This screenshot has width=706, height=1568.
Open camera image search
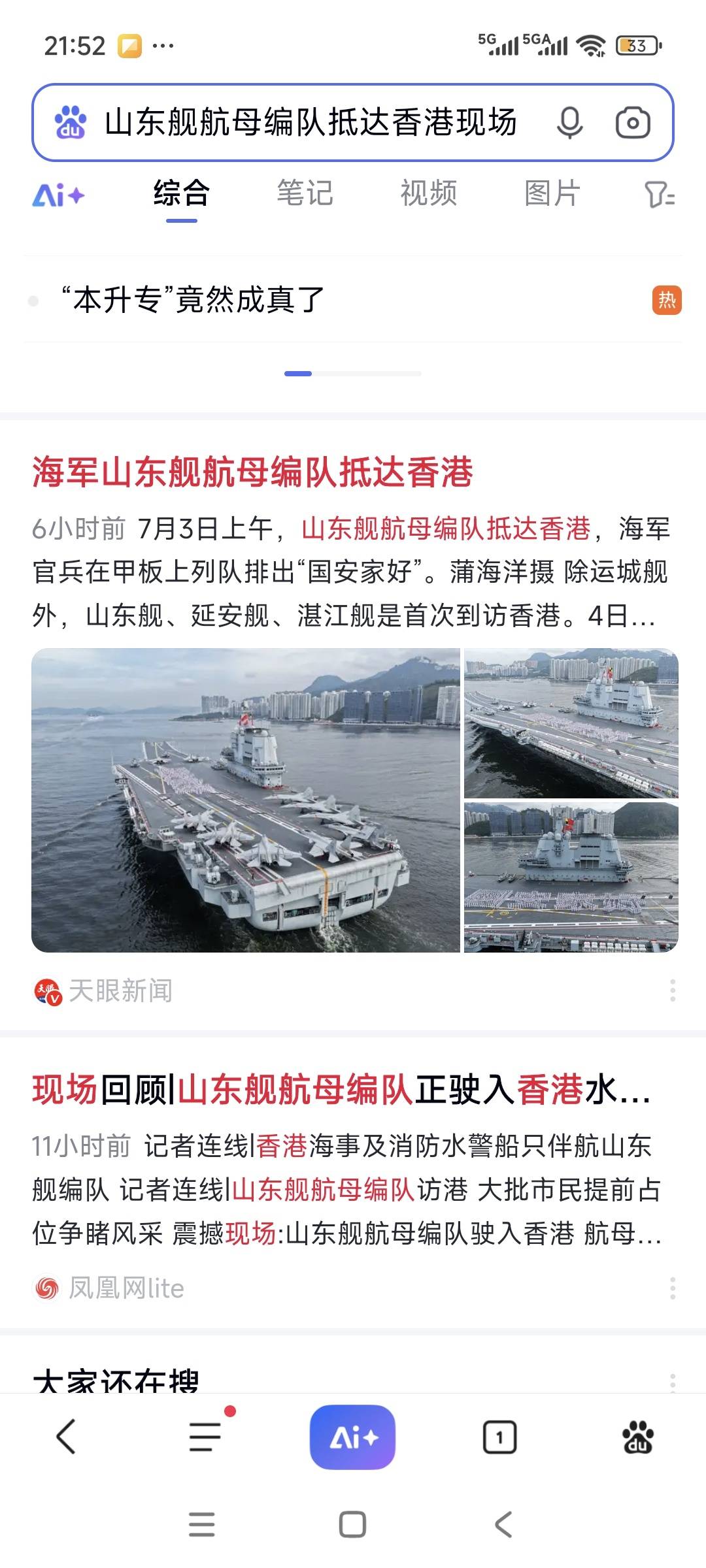(633, 123)
